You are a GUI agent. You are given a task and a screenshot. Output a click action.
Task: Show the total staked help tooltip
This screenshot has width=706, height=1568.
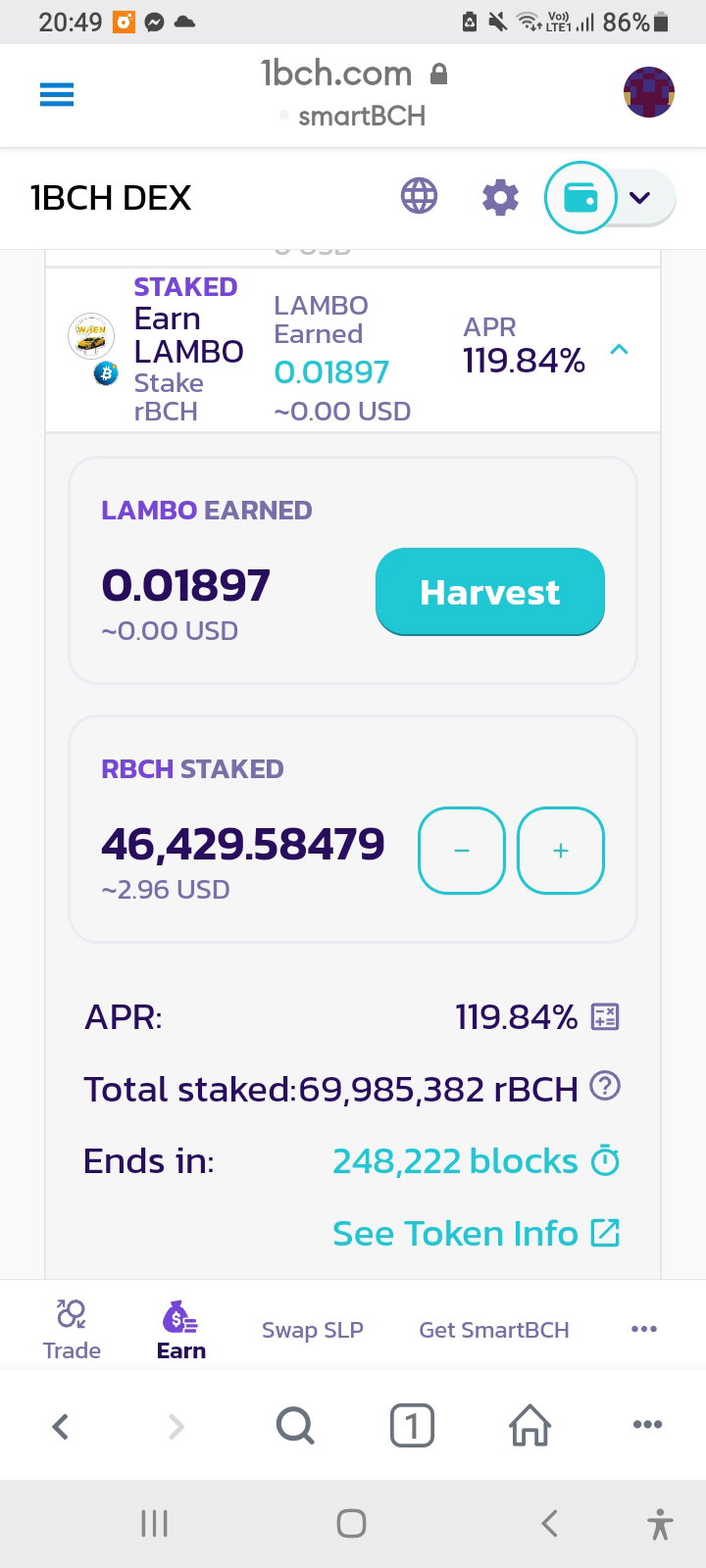point(605,1086)
